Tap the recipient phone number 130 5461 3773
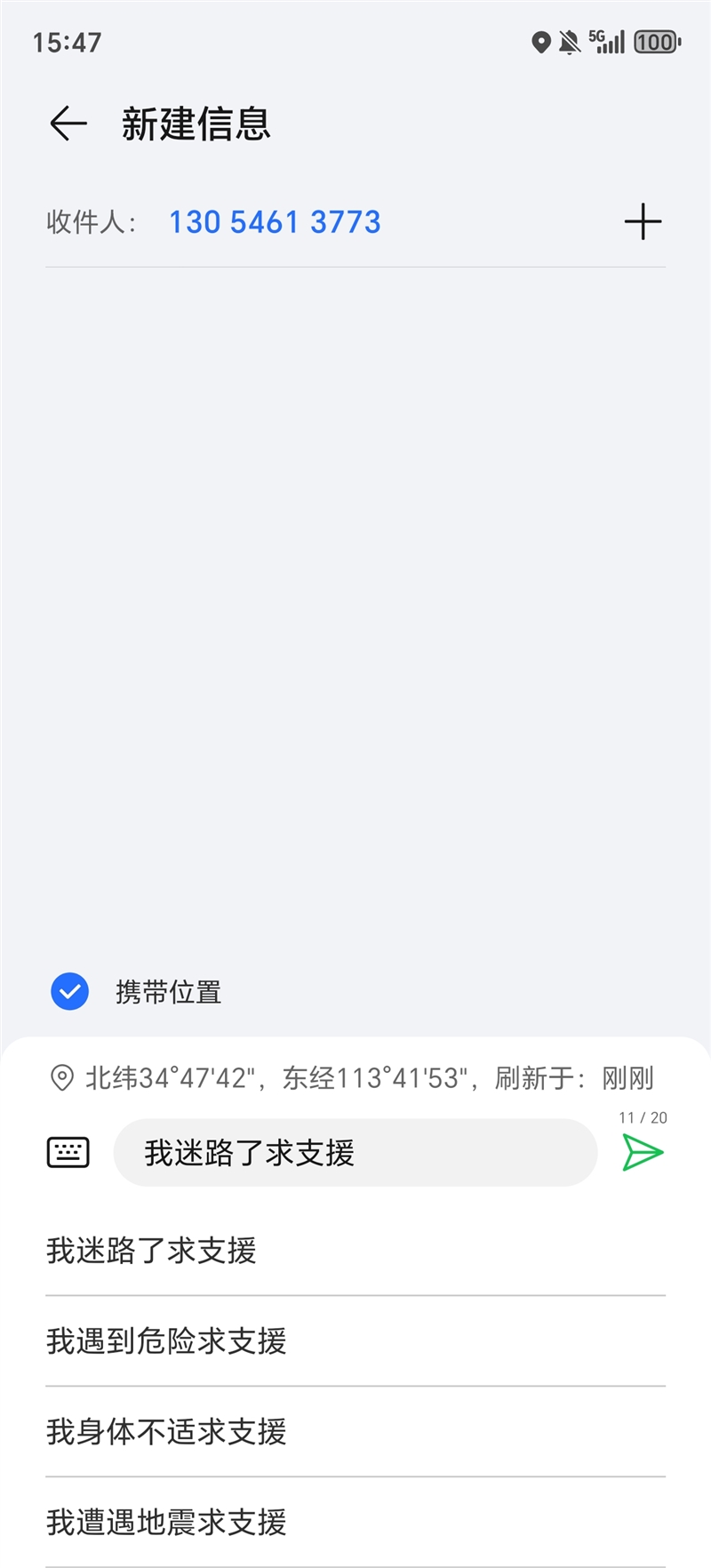The width and height of the screenshot is (711, 1568). [275, 221]
